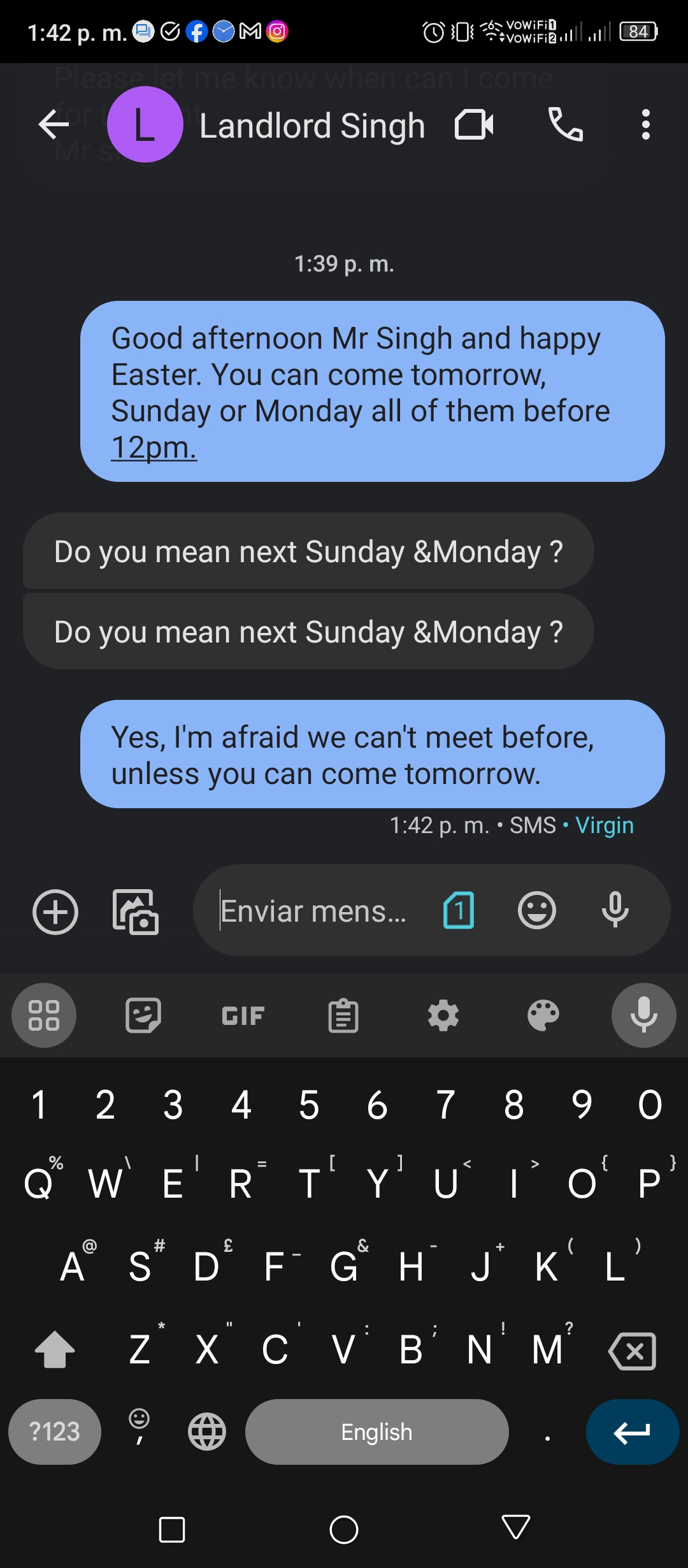Tap the 12pm. underlined link
This screenshot has width=688, height=1568.
pos(154,447)
